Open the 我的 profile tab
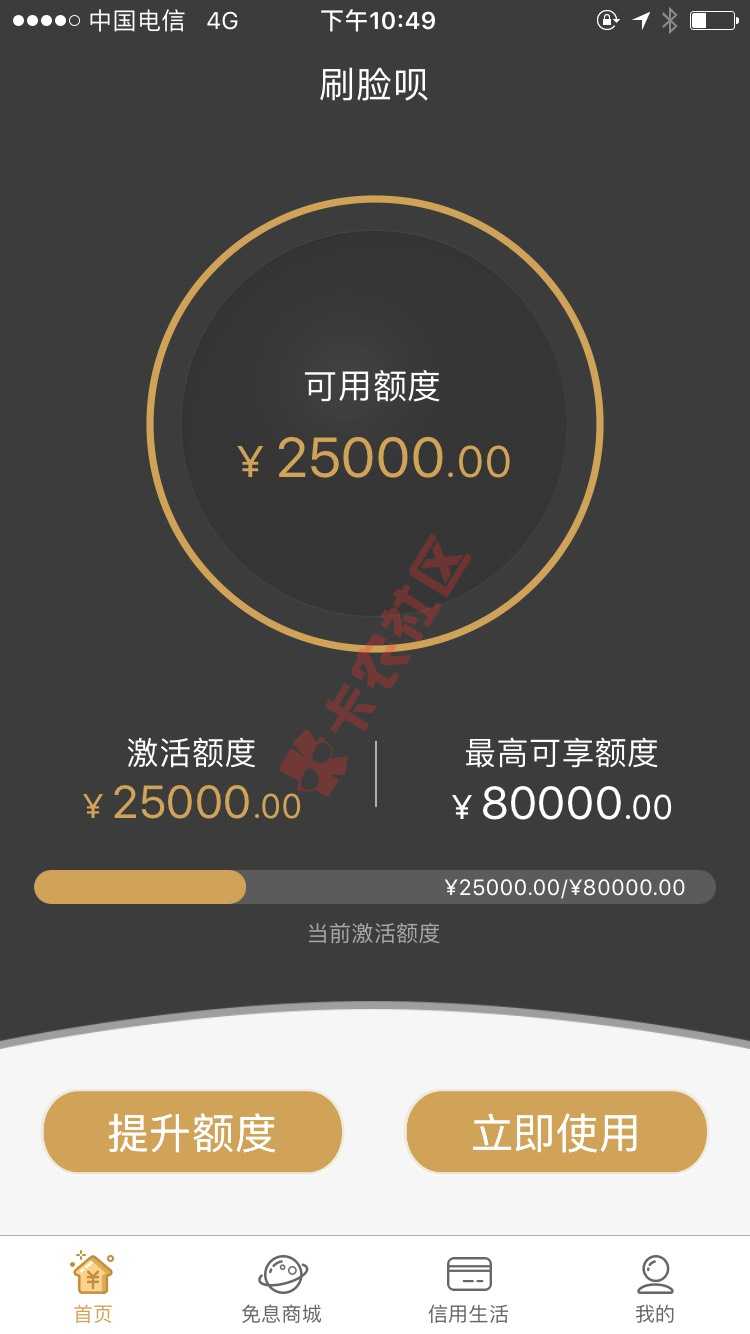The width and height of the screenshot is (750, 1334). point(655,1288)
